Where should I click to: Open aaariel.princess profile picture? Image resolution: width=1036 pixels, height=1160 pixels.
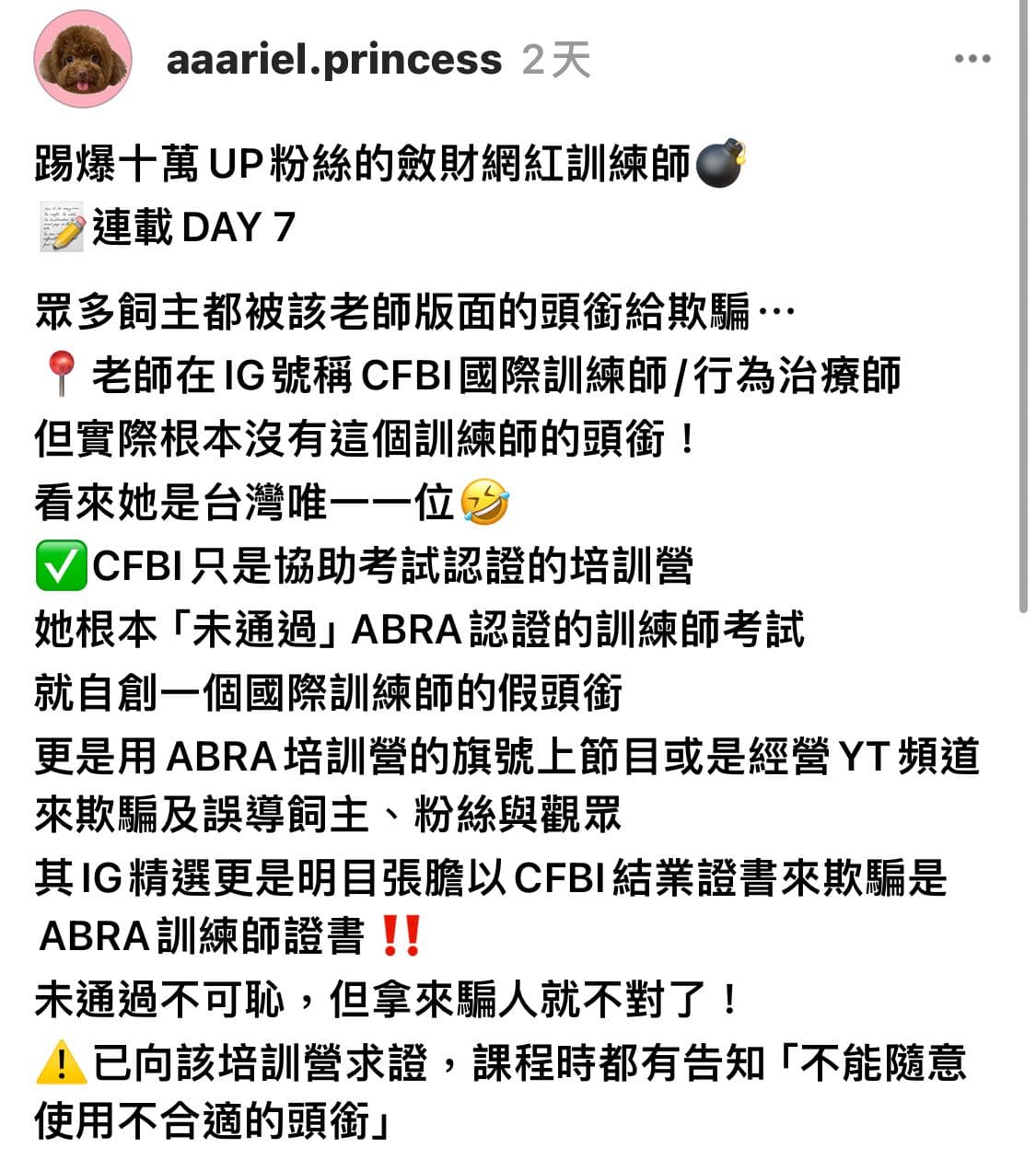pyautogui.click(x=82, y=60)
